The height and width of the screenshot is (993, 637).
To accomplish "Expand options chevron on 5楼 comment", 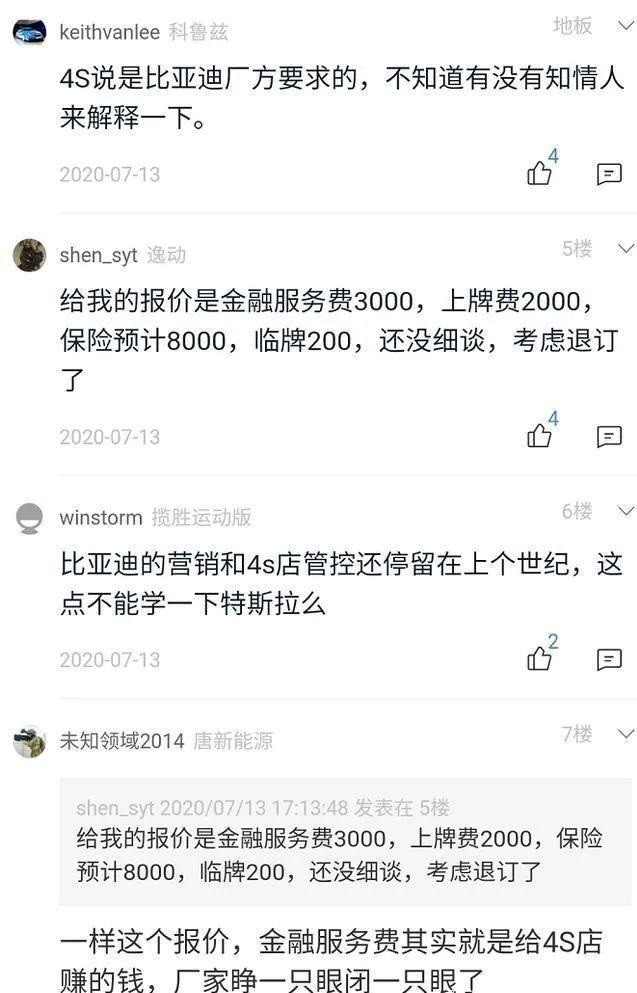I will [x=625, y=248].
